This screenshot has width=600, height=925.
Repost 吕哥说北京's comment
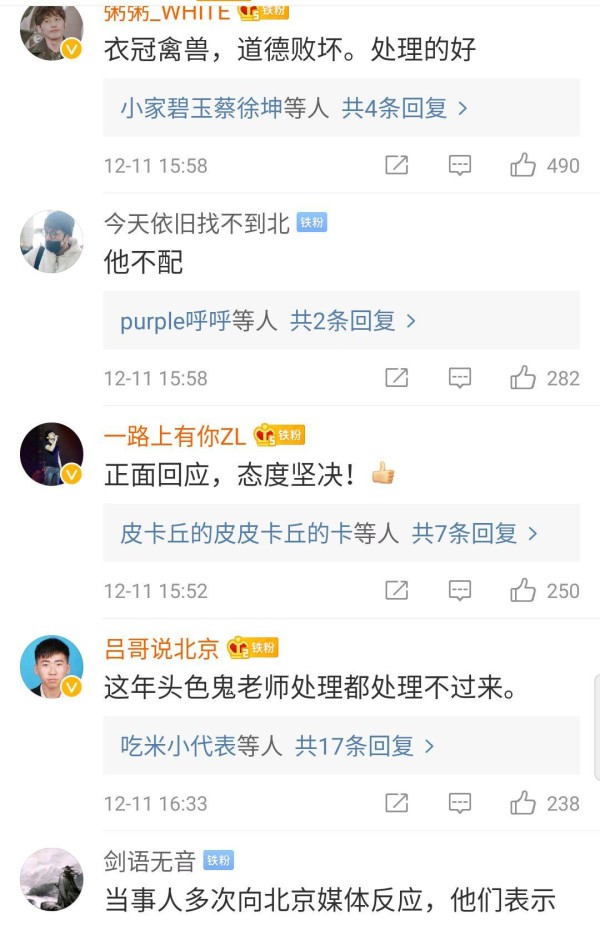[x=397, y=803]
